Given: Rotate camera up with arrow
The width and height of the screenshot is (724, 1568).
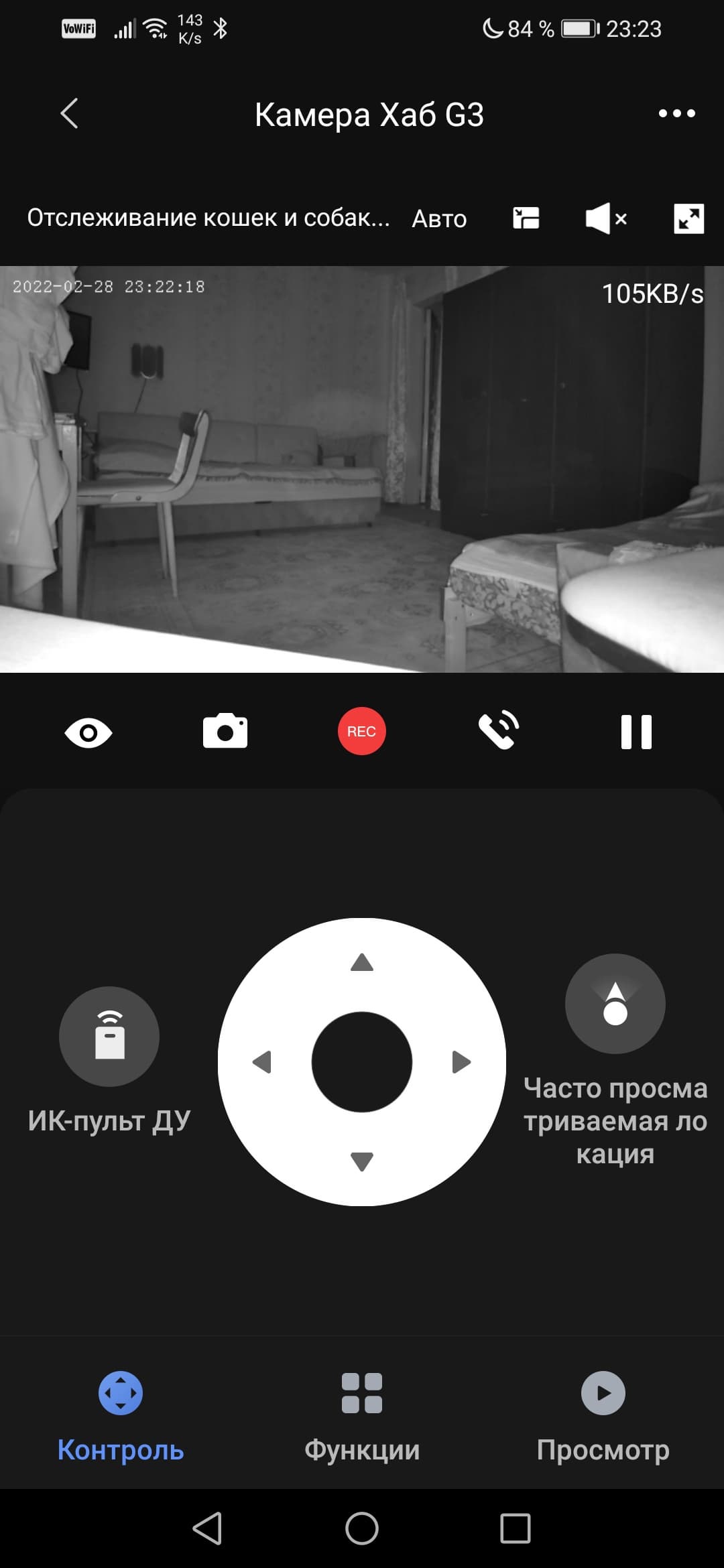Looking at the screenshot, I should click(362, 963).
